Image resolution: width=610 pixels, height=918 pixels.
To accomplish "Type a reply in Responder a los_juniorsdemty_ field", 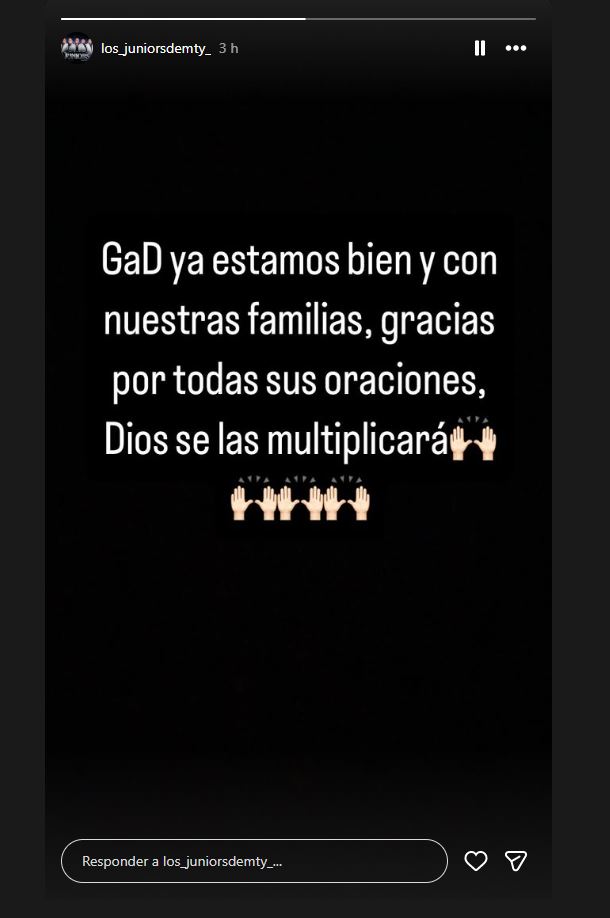I will pyautogui.click(x=254, y=861).
